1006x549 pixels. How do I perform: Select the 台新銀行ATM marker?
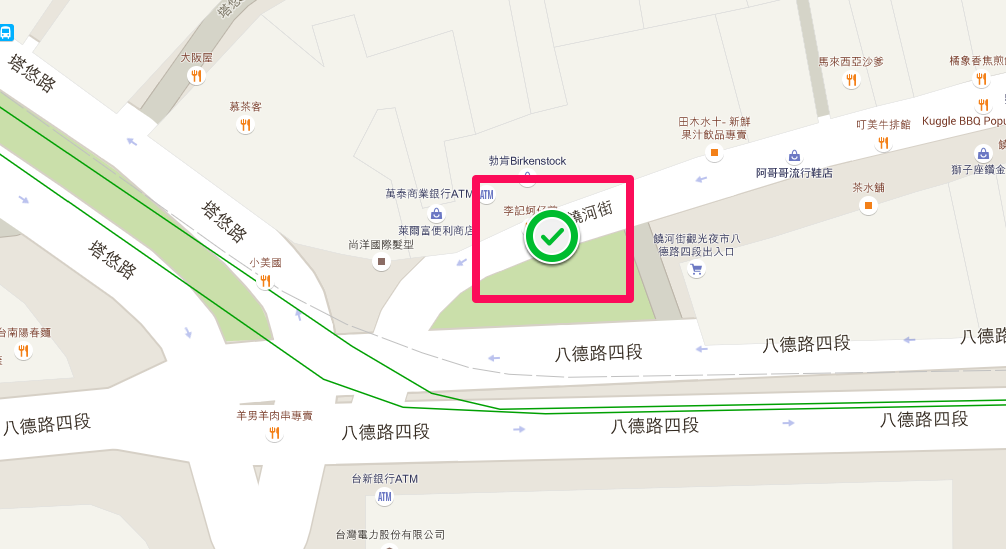pos(384,497)
